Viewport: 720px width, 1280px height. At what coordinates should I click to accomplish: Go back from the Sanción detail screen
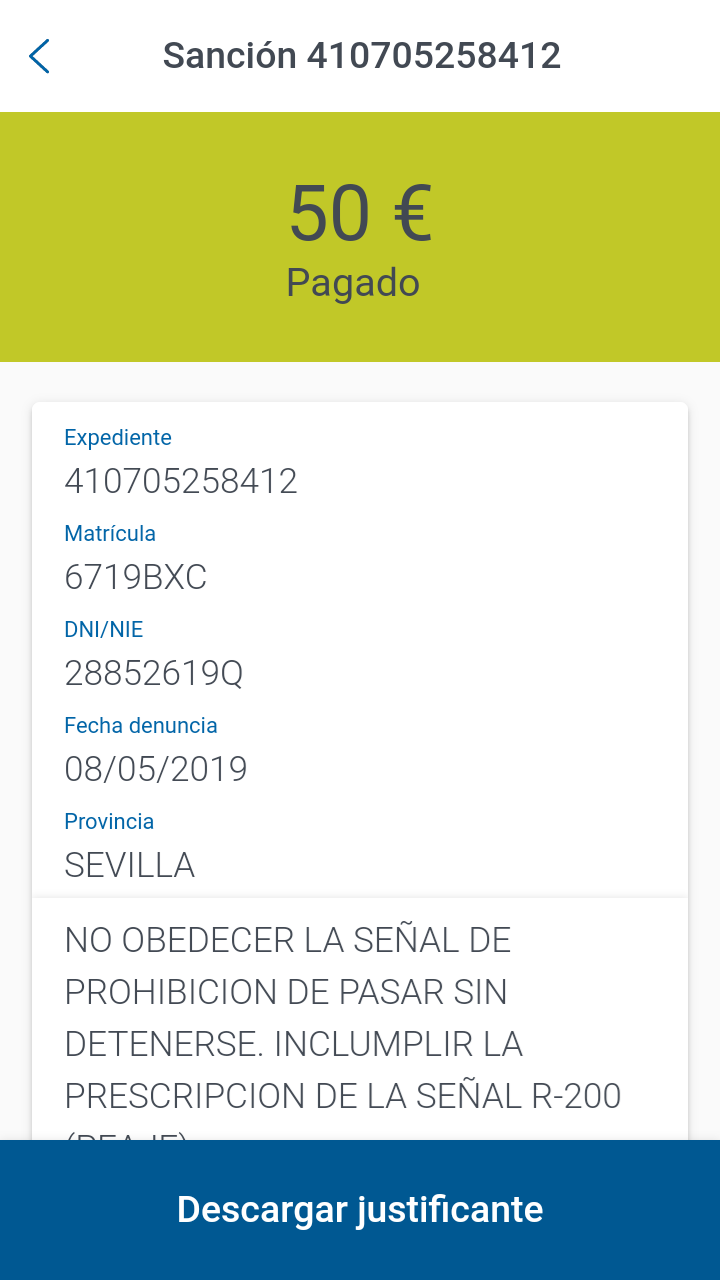(40, 57)
